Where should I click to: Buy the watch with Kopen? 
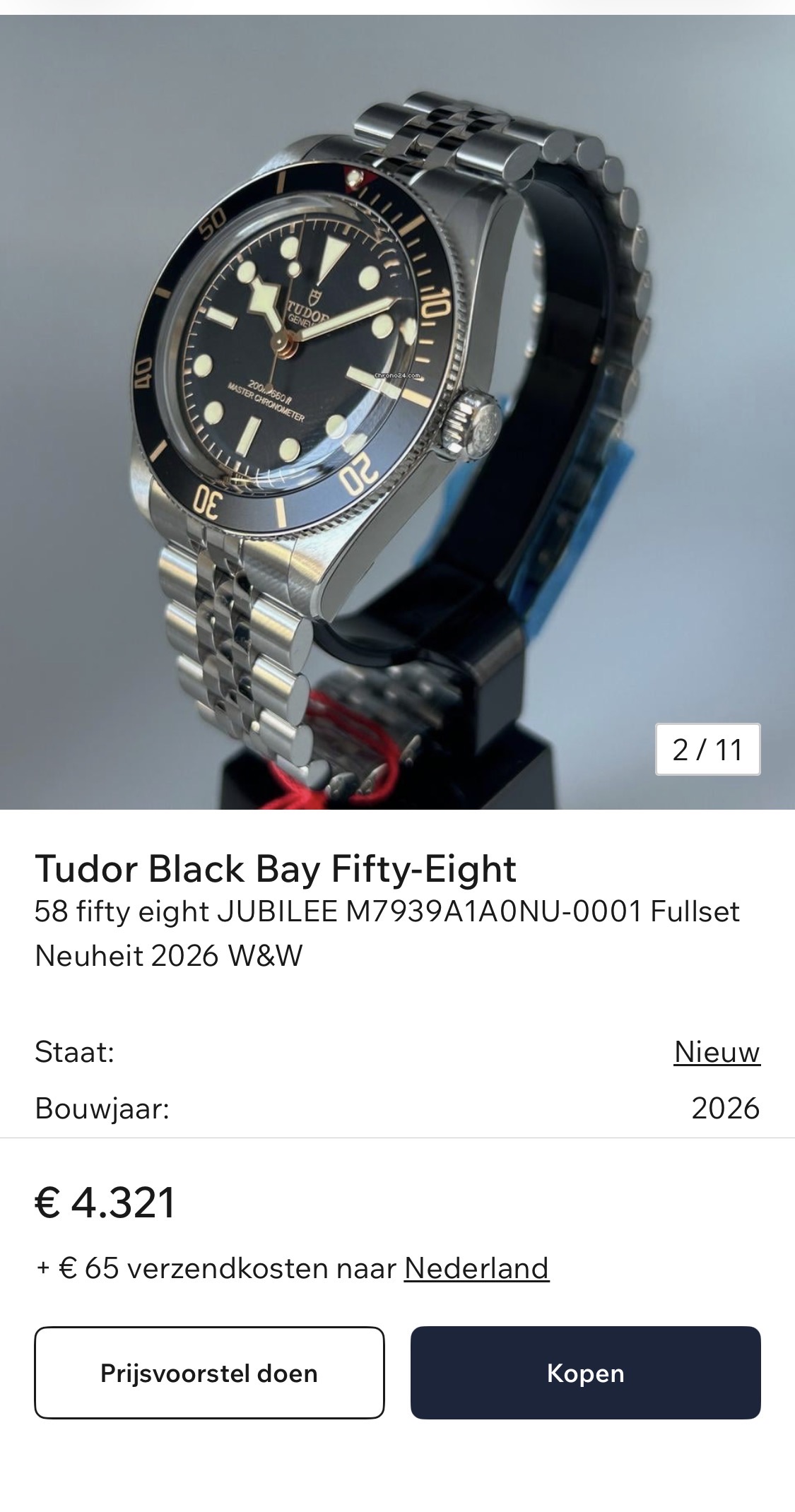pyautogui.click(x=585, y=1373)
